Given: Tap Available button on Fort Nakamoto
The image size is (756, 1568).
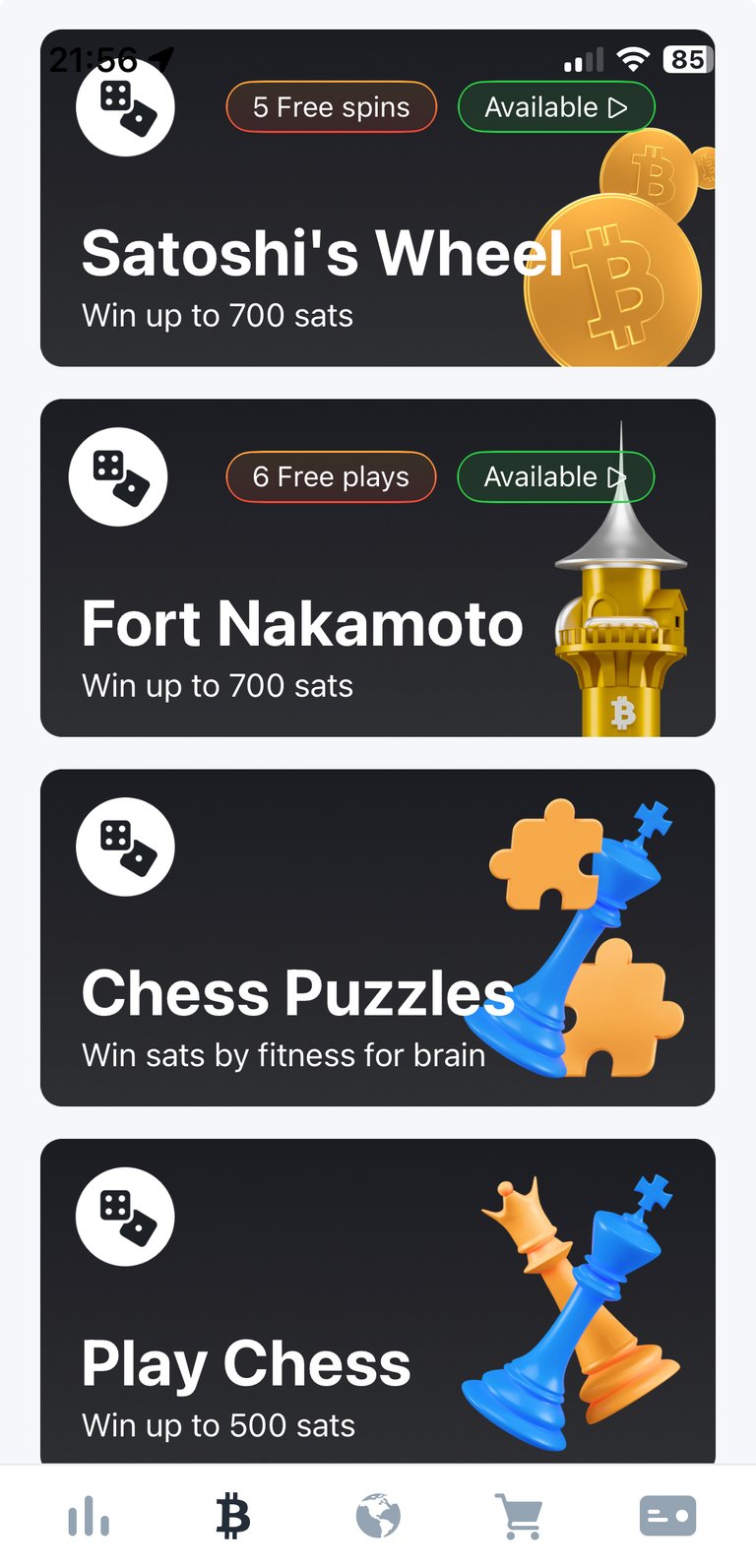Looking at the screenshot, I should tap(556, 477).
